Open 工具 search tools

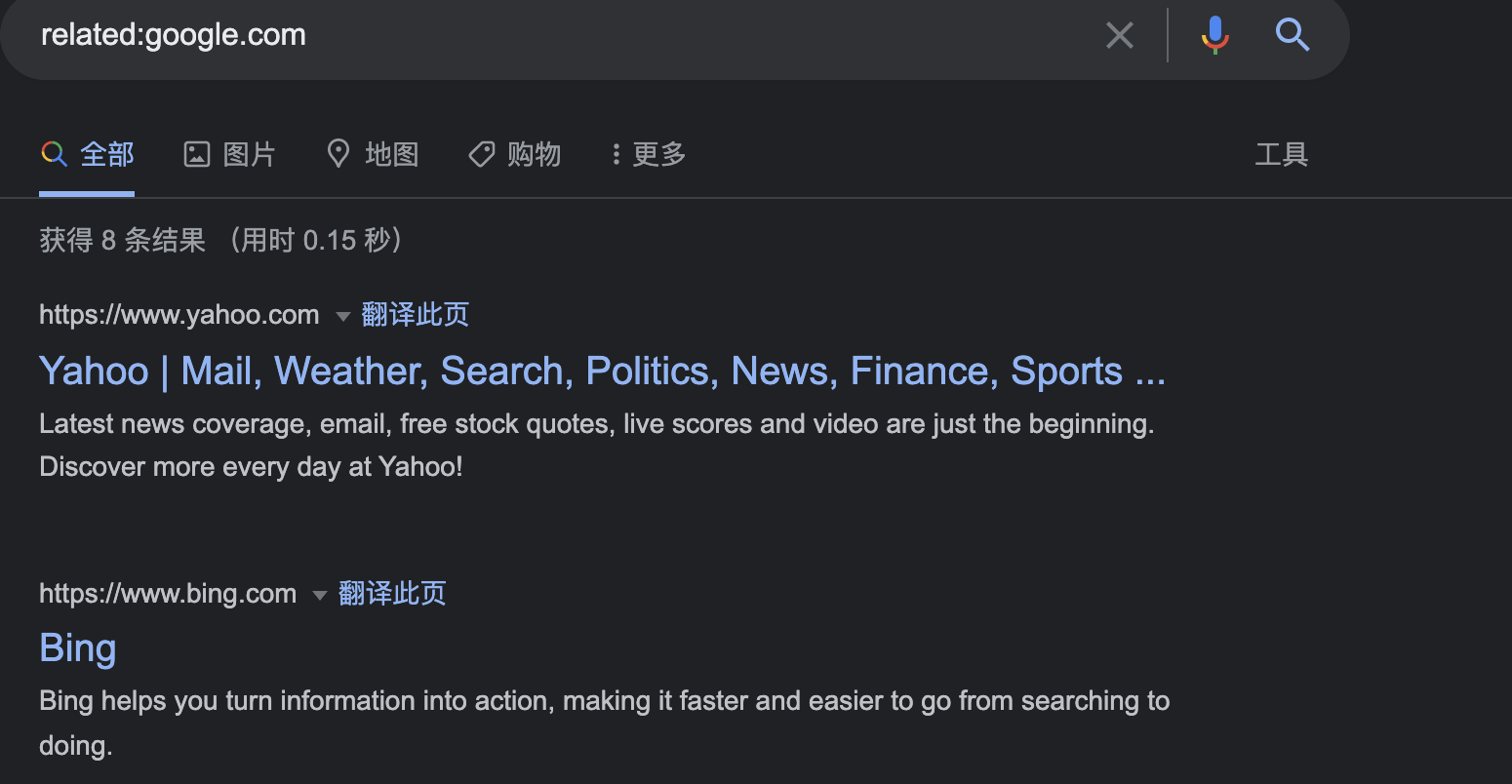pyautogui.click(x=1281, y=154)
